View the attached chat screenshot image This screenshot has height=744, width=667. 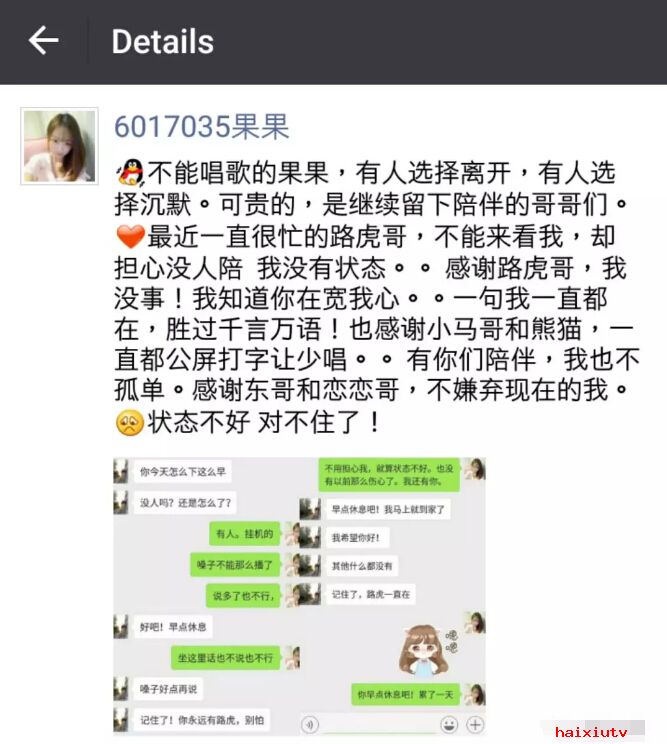(299, 596)
